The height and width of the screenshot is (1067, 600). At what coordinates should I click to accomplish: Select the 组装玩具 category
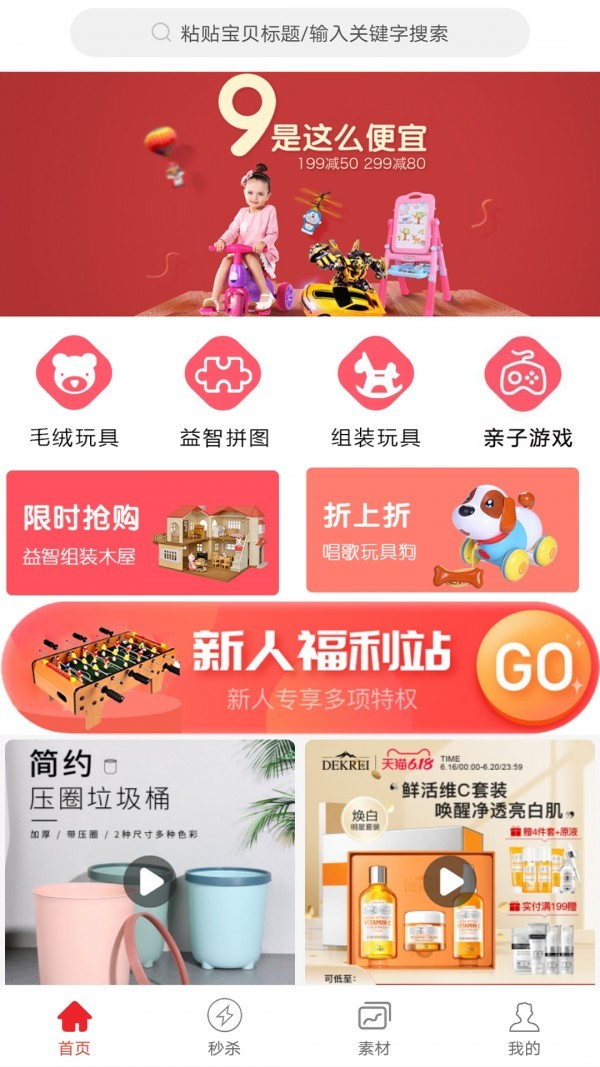tap(375, 390)
